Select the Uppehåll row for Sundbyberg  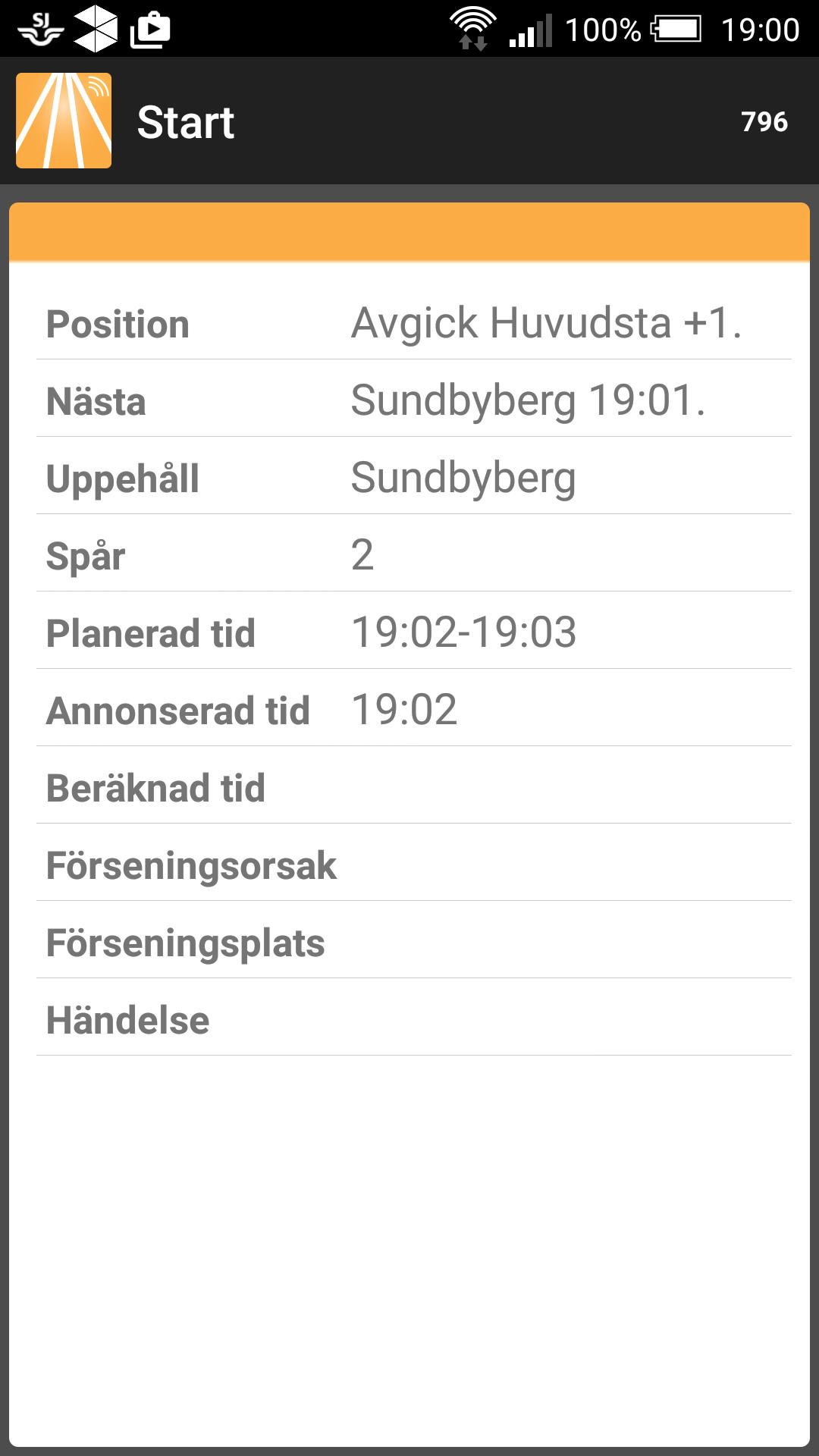[409, 479]
